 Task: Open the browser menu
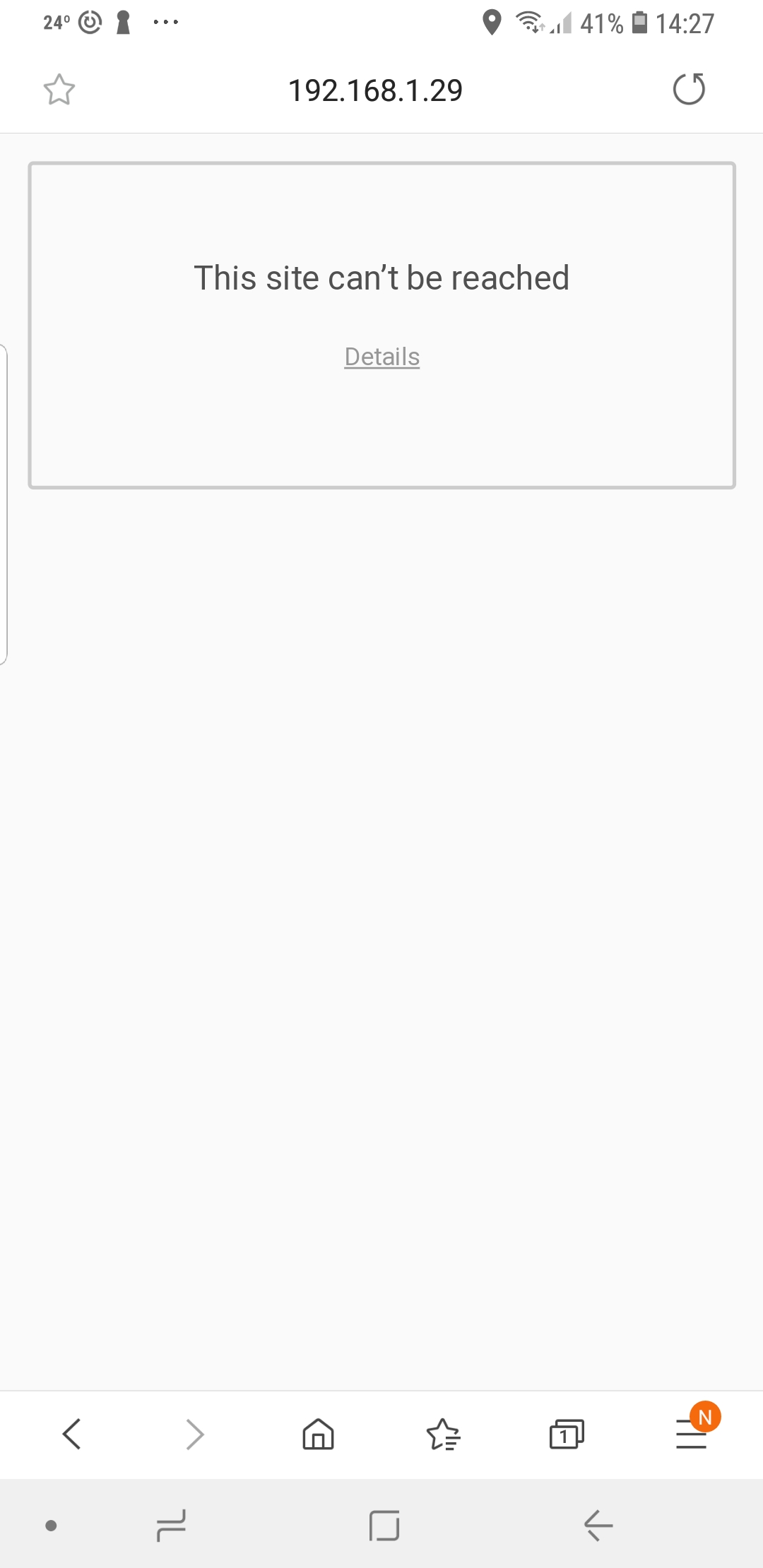(x=692, y=1434)
